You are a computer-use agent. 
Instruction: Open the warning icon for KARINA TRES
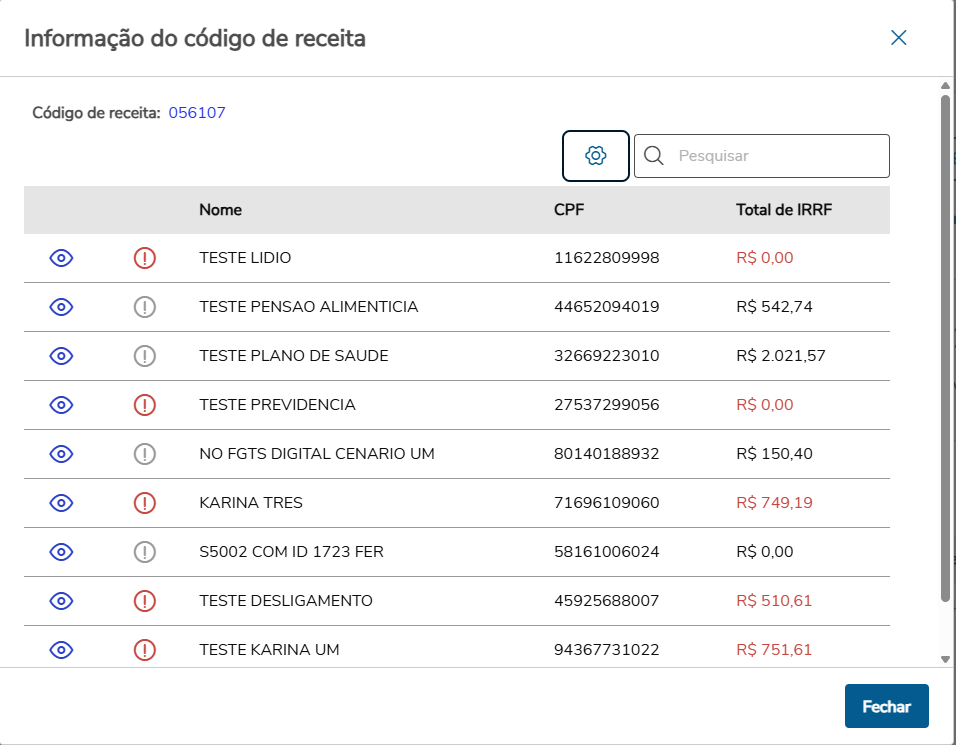[145, 503]
